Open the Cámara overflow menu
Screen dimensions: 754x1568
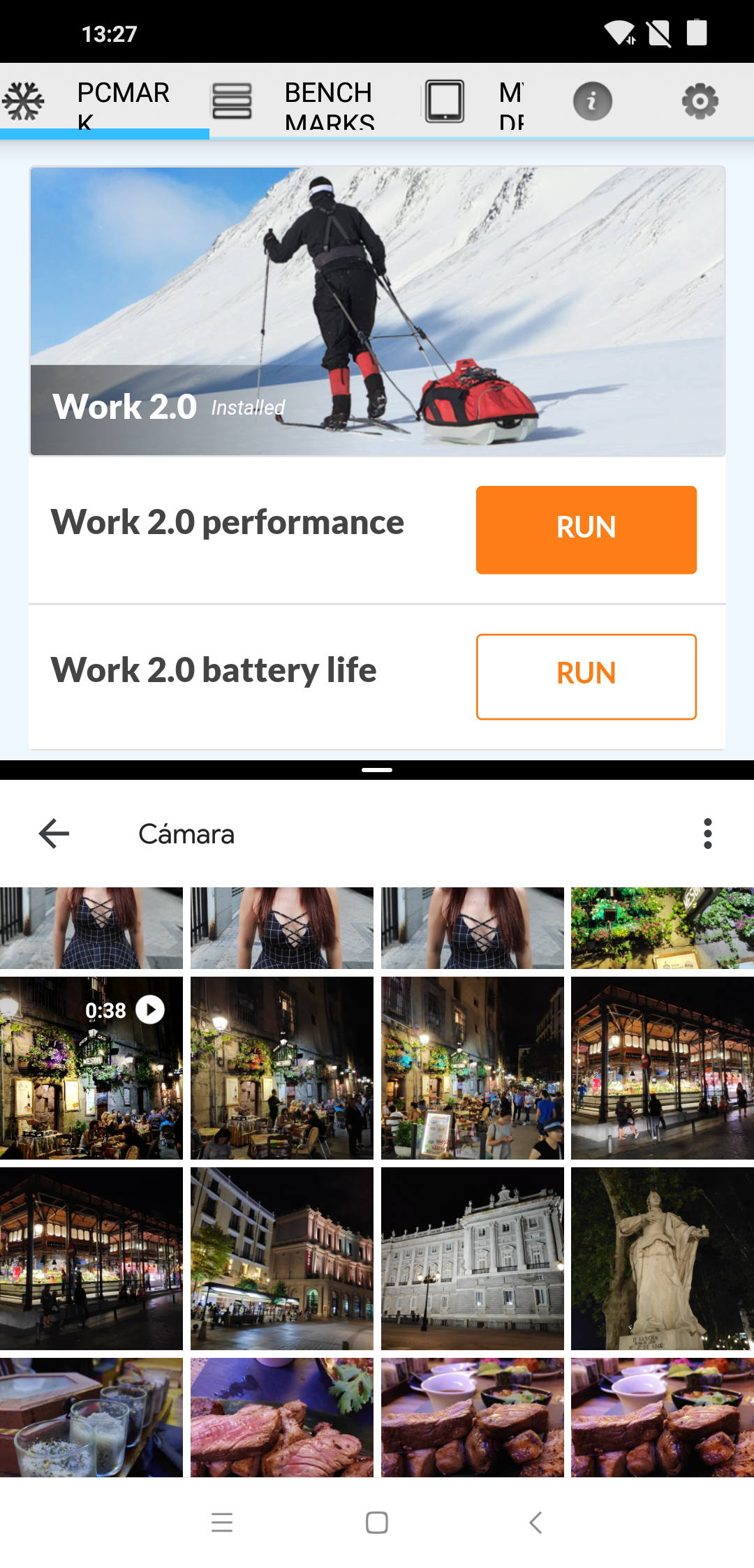[707, 834]
